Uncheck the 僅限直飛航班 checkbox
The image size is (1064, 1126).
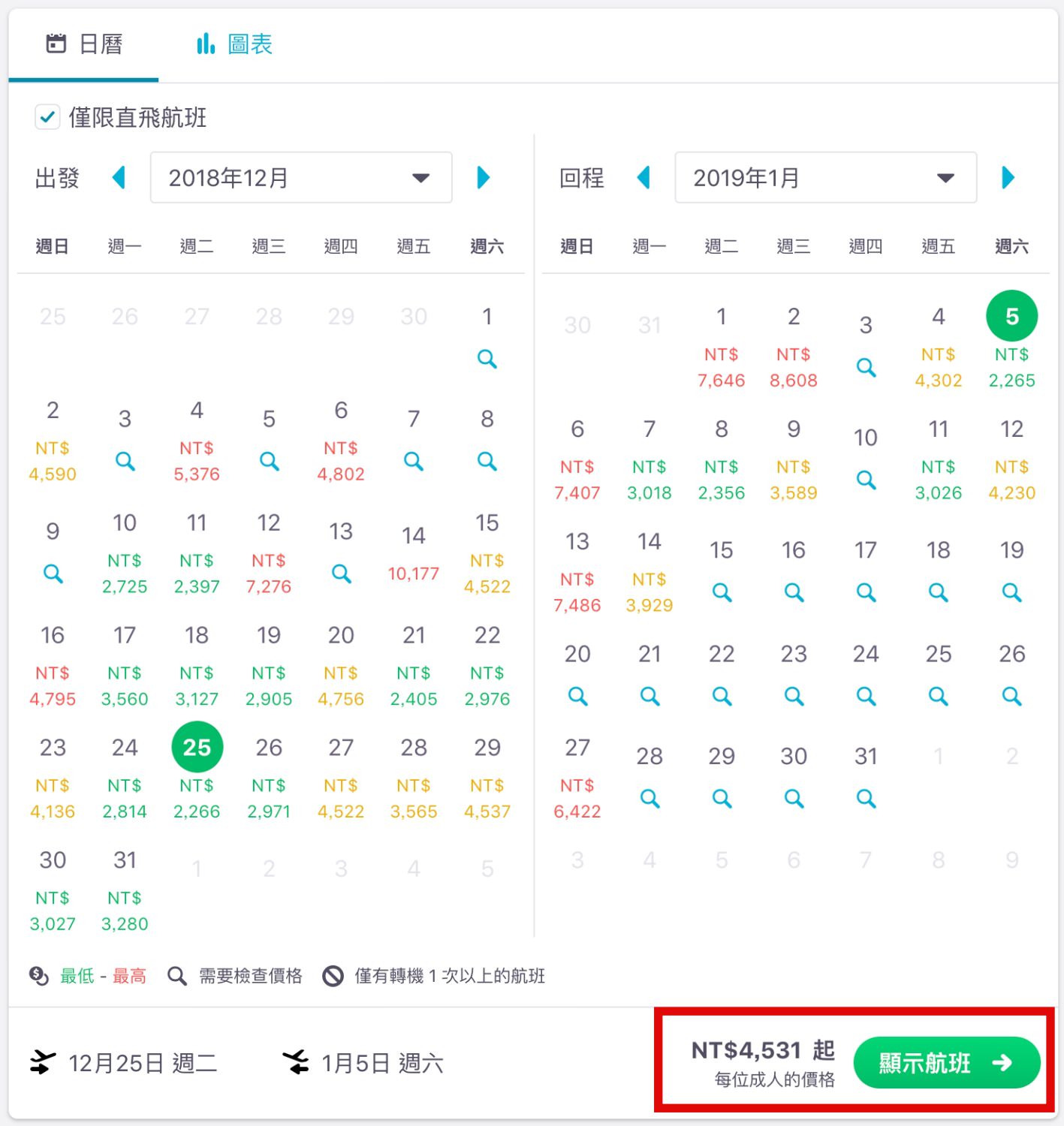pos(47,117)
